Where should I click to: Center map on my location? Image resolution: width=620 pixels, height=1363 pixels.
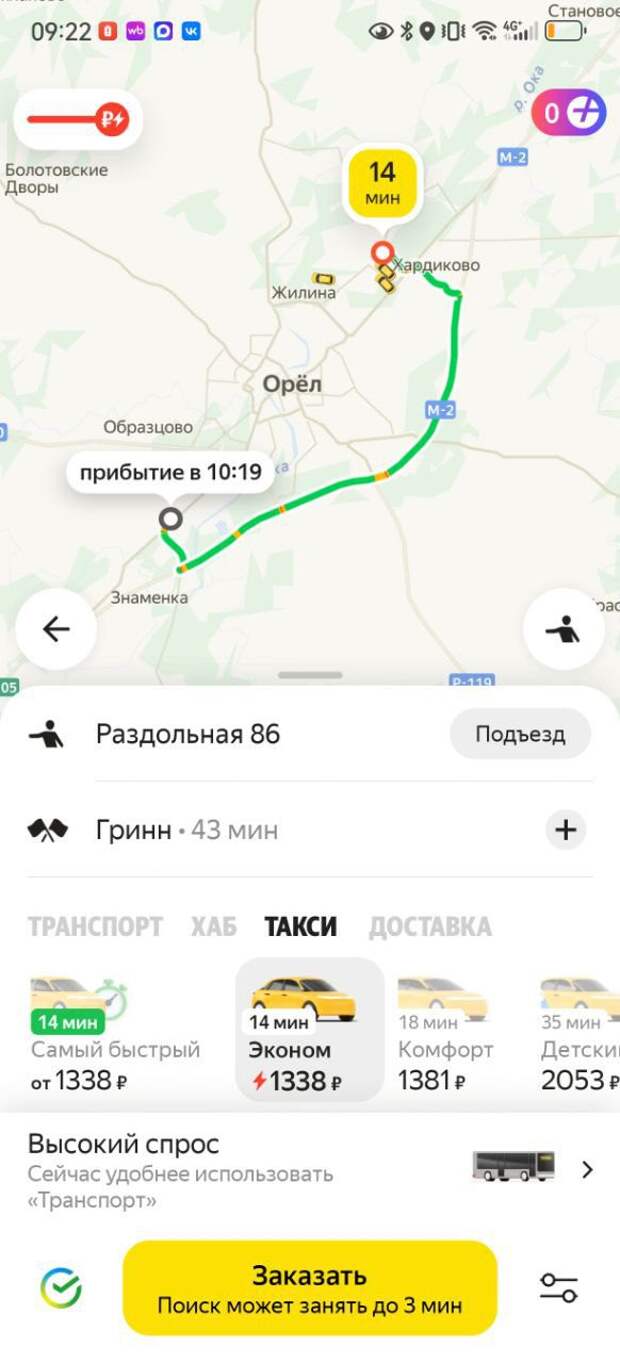(564, 629)
